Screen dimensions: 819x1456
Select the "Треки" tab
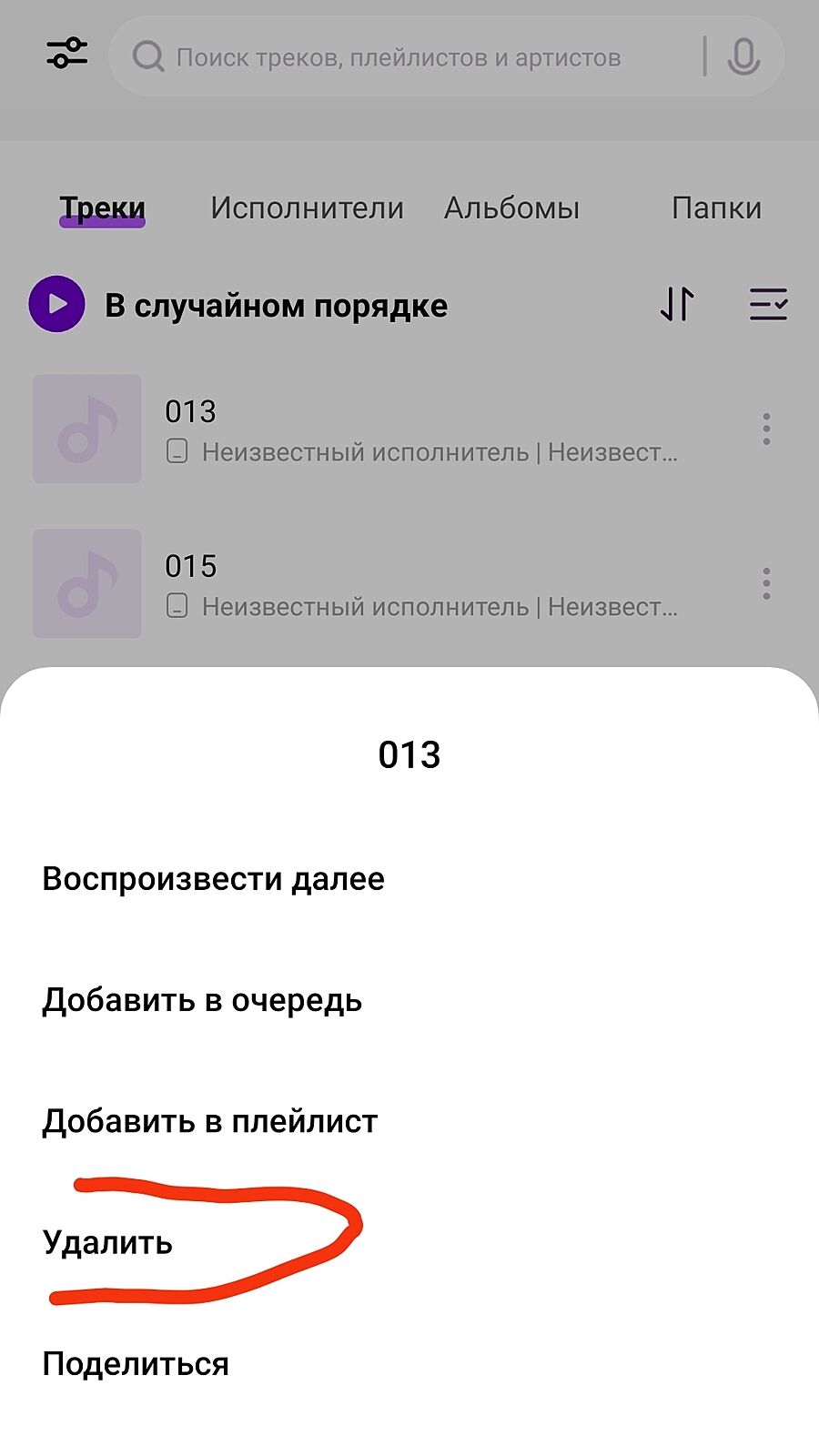click(x=102, y=207)
